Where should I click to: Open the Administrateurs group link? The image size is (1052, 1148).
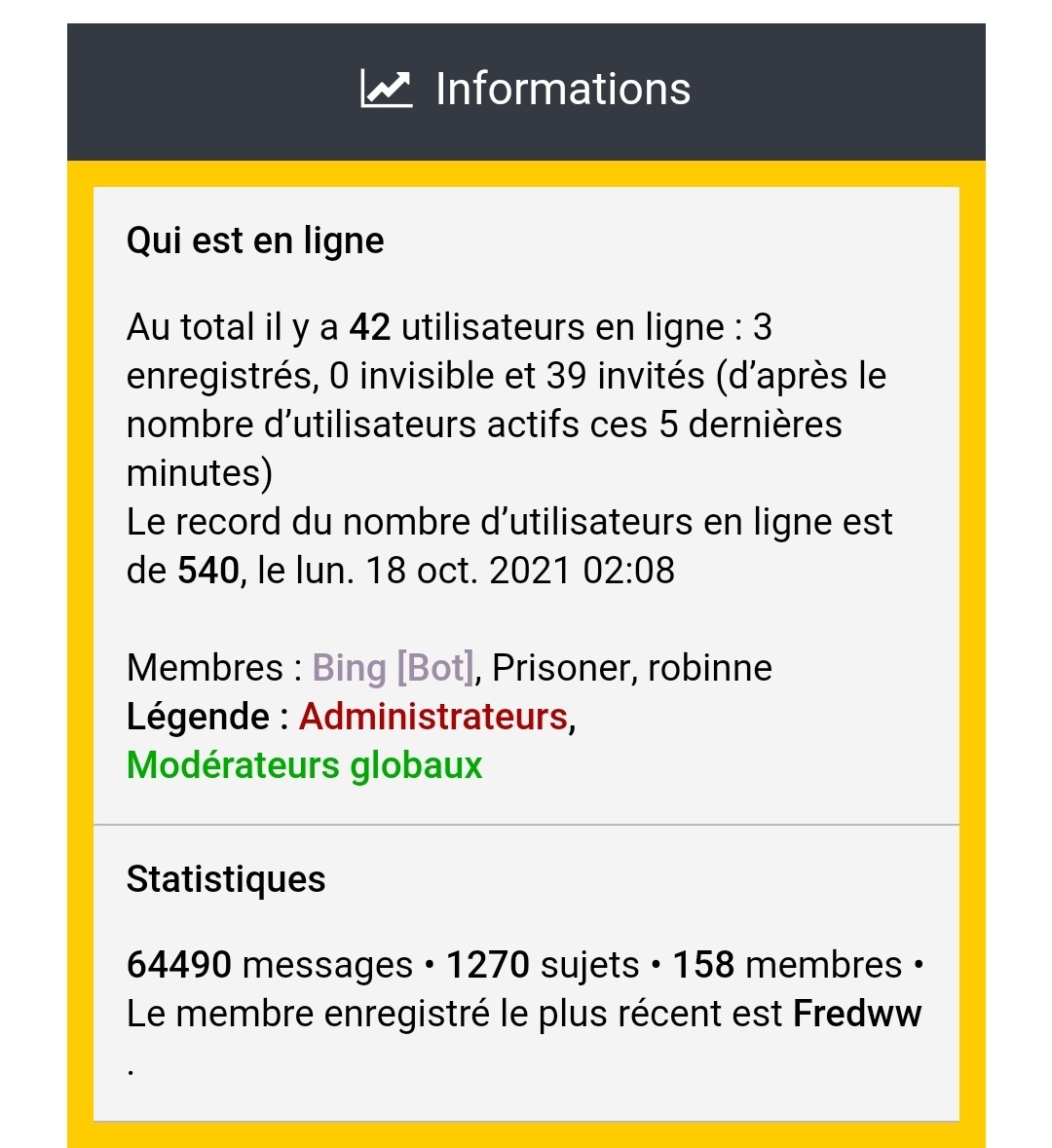coord(432,717)
